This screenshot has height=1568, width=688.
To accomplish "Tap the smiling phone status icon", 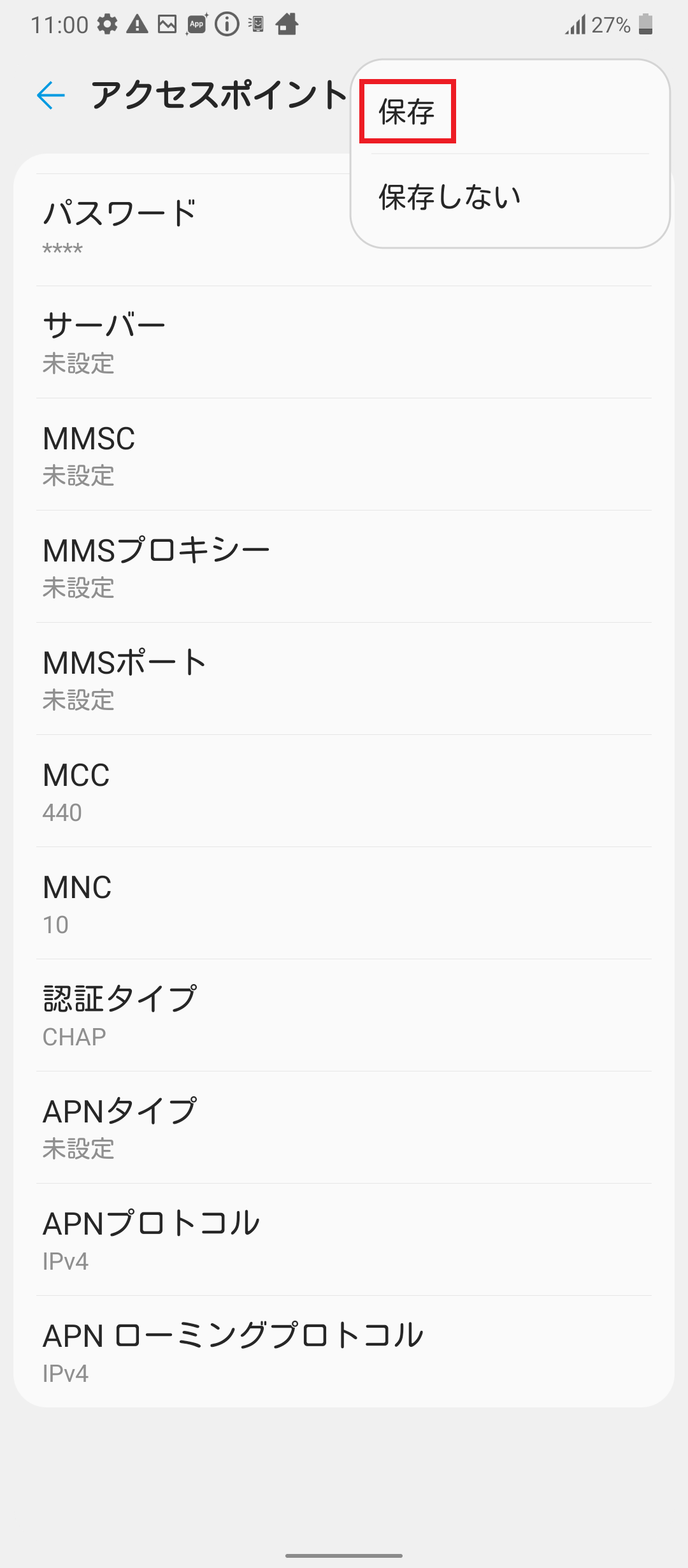I will (255, 24).
